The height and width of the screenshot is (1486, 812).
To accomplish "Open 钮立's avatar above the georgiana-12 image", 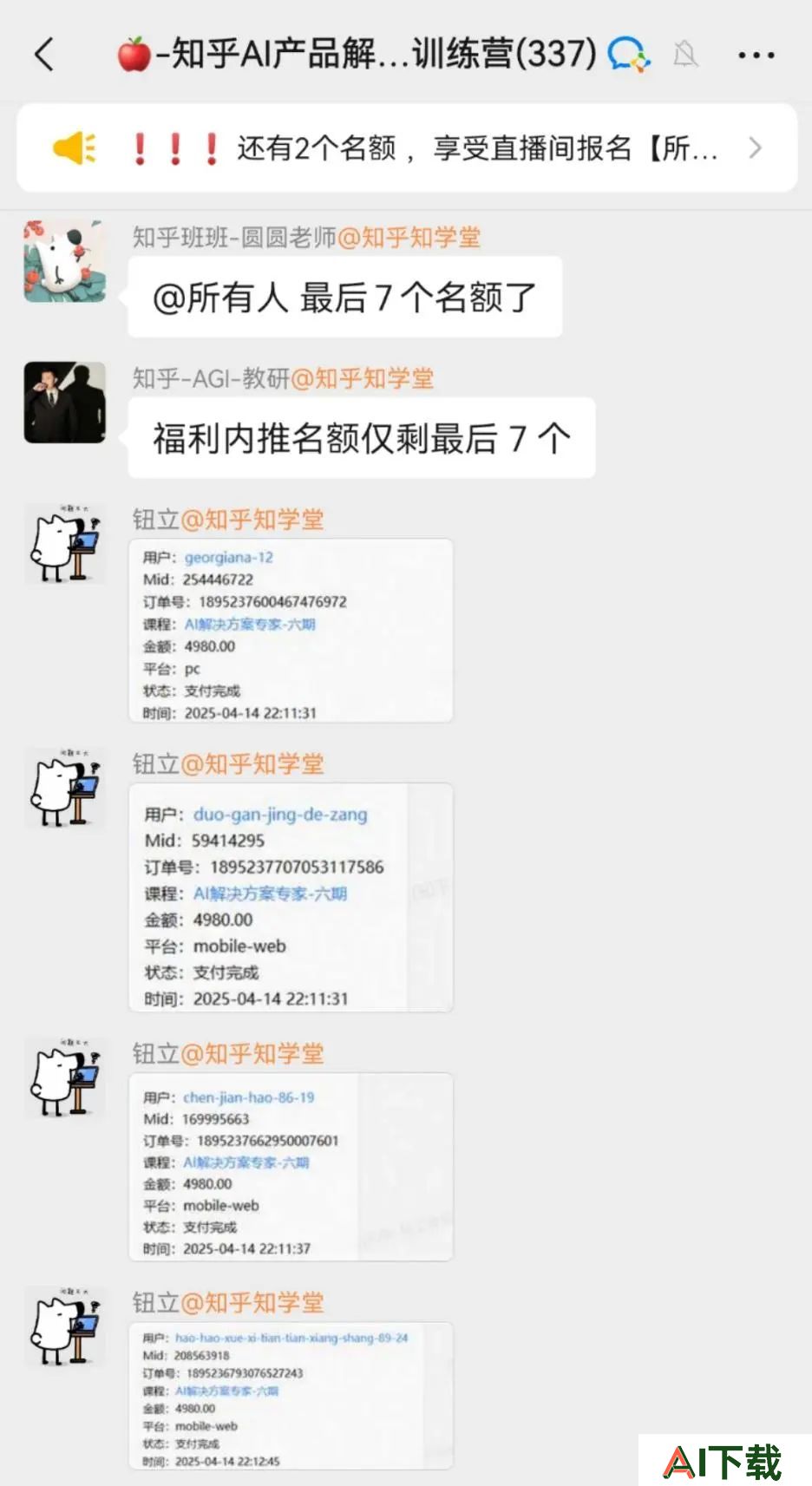I will point(64,544).
